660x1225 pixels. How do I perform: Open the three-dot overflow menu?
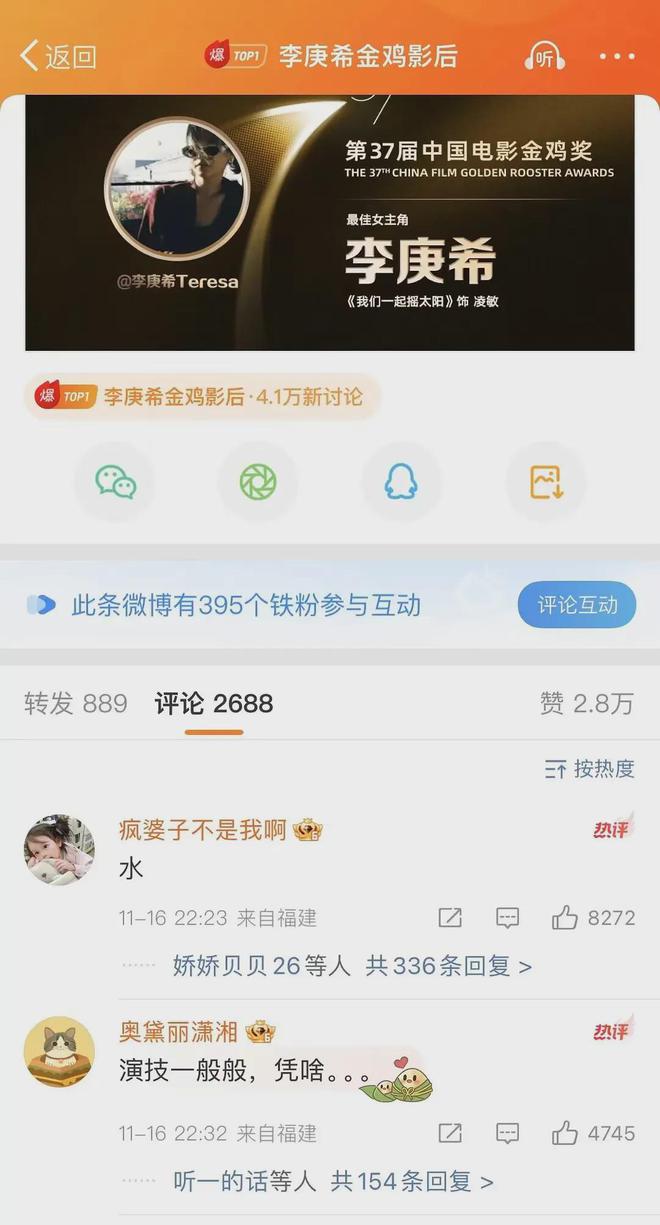coord(617,56)
